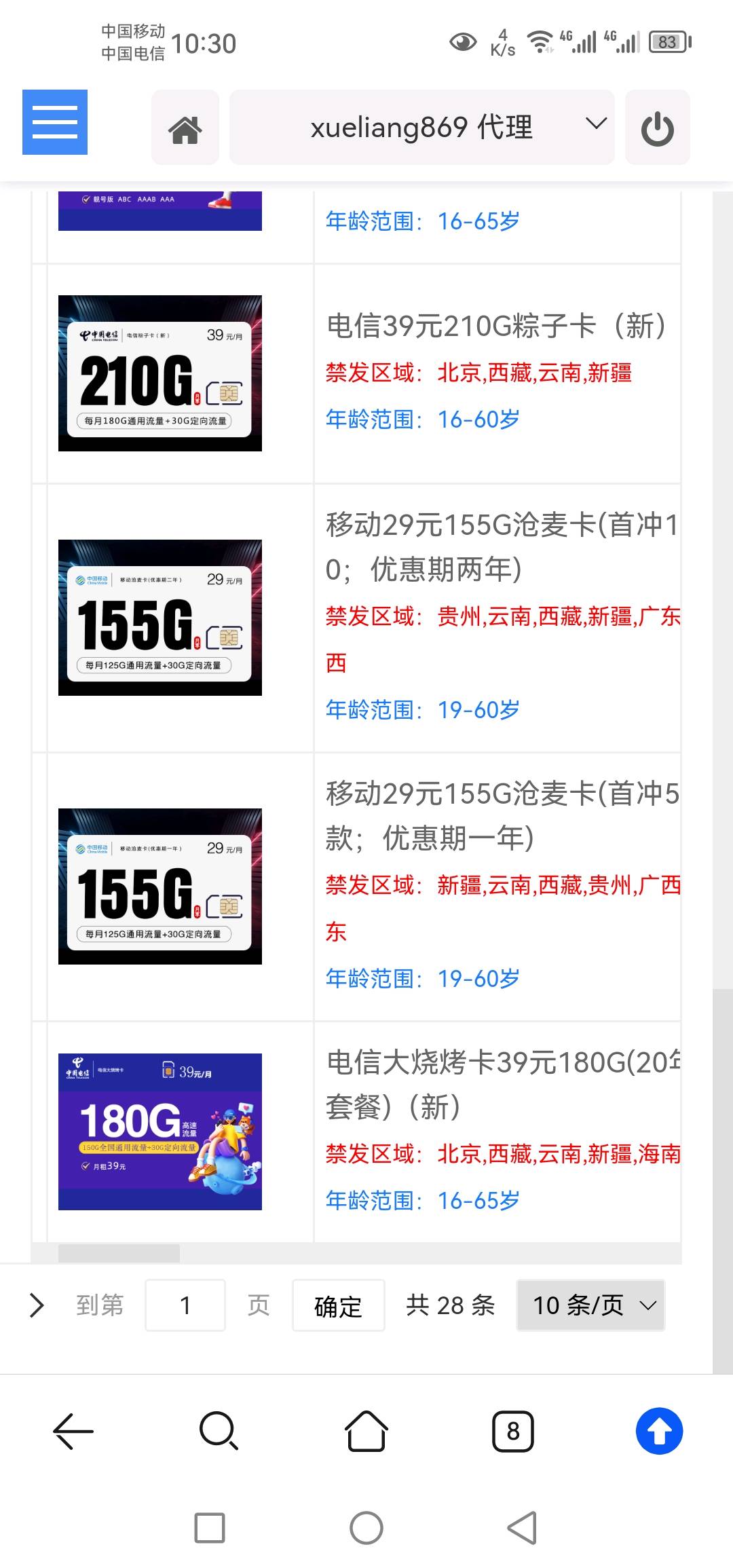Go back with the browser back arrow
The width and height of the screenshot is (733, 1568).
pos(73,1432)
